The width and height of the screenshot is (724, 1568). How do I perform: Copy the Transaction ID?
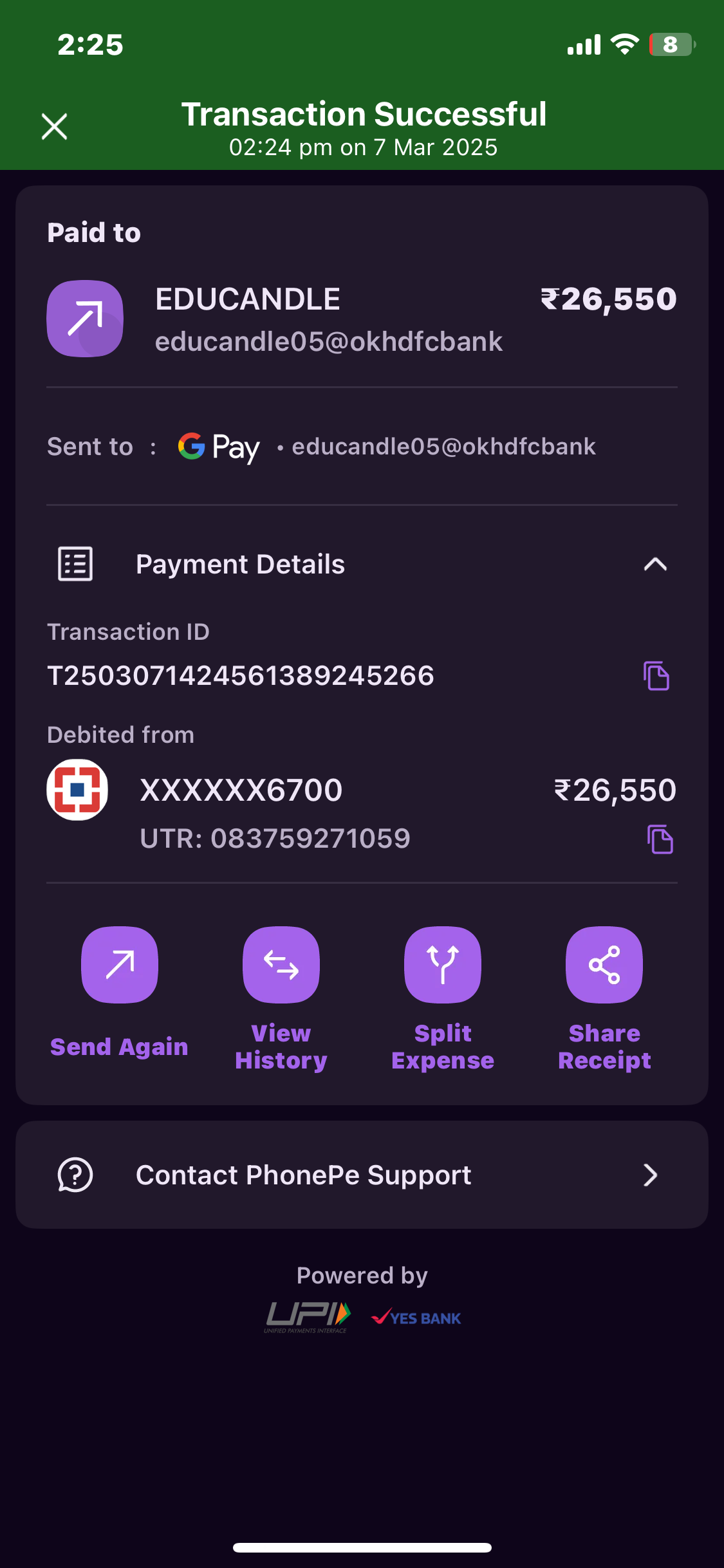[656, 676]
